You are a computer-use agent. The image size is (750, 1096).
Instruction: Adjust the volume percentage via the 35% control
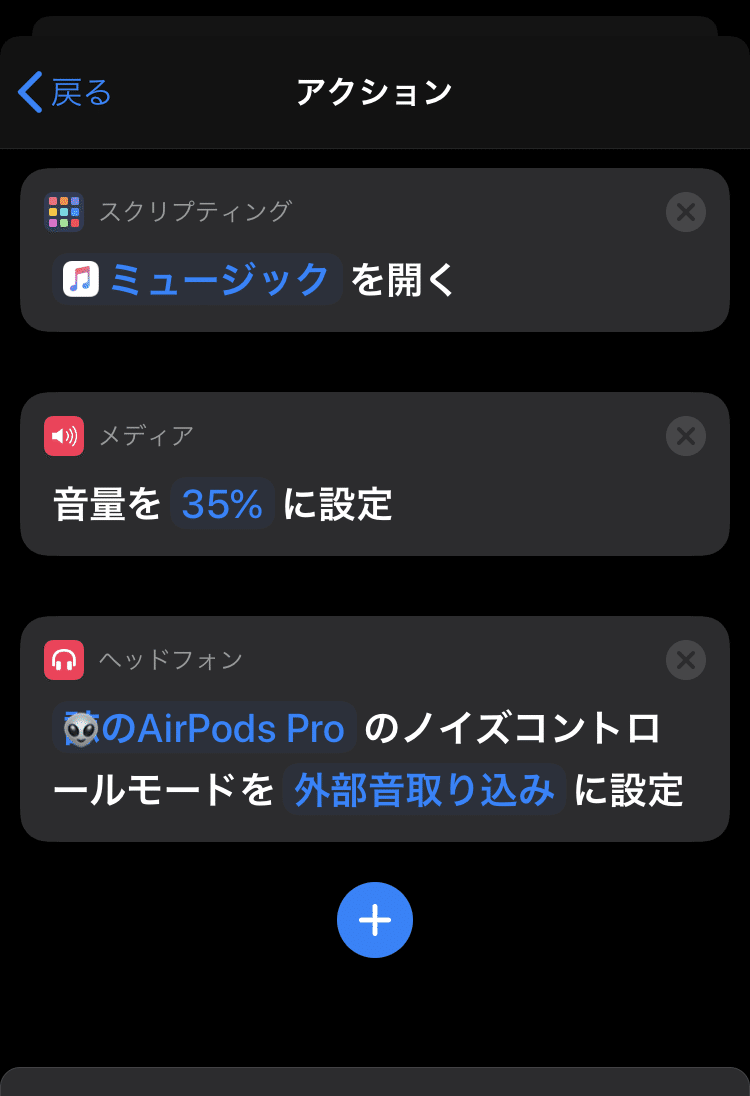(x=221, y=505)
